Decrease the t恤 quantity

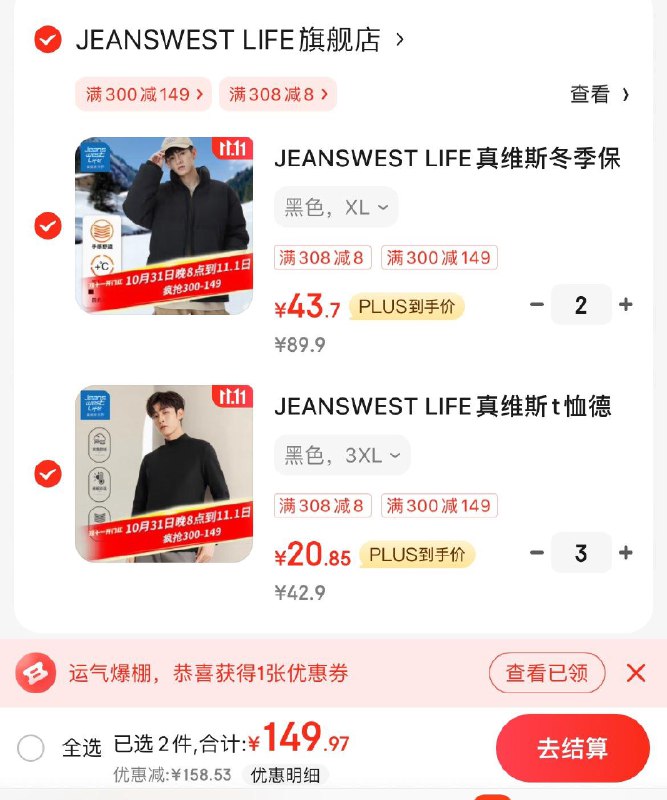[x=537, y=552]
